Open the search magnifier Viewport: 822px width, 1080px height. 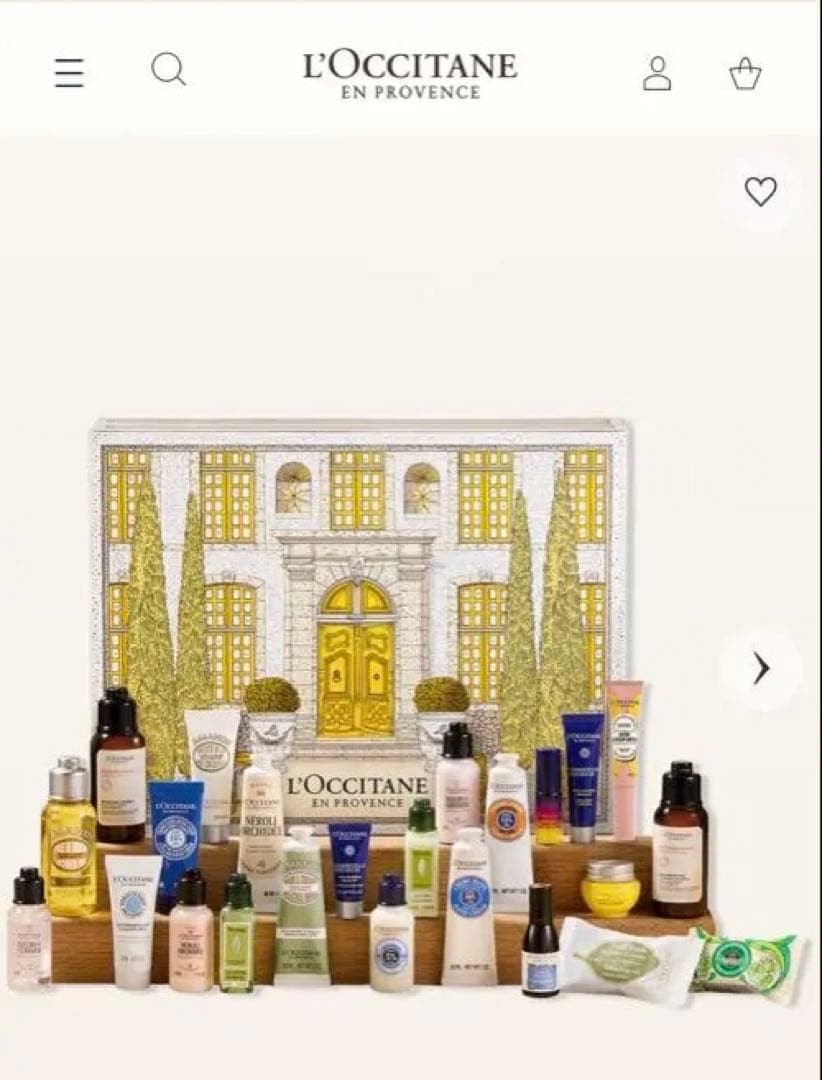tap(169, 70)
